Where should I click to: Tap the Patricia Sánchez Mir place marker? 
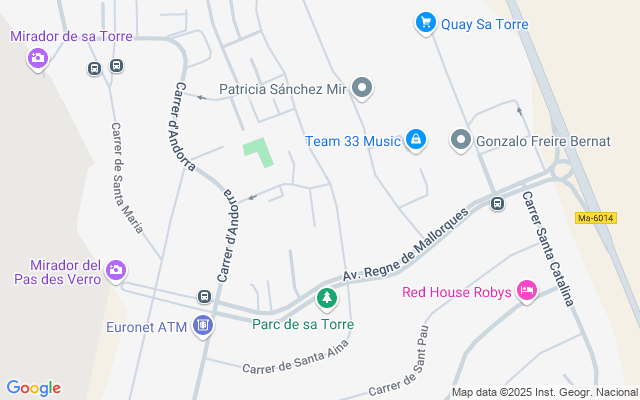pyautogui.click(x=362, y=88)
